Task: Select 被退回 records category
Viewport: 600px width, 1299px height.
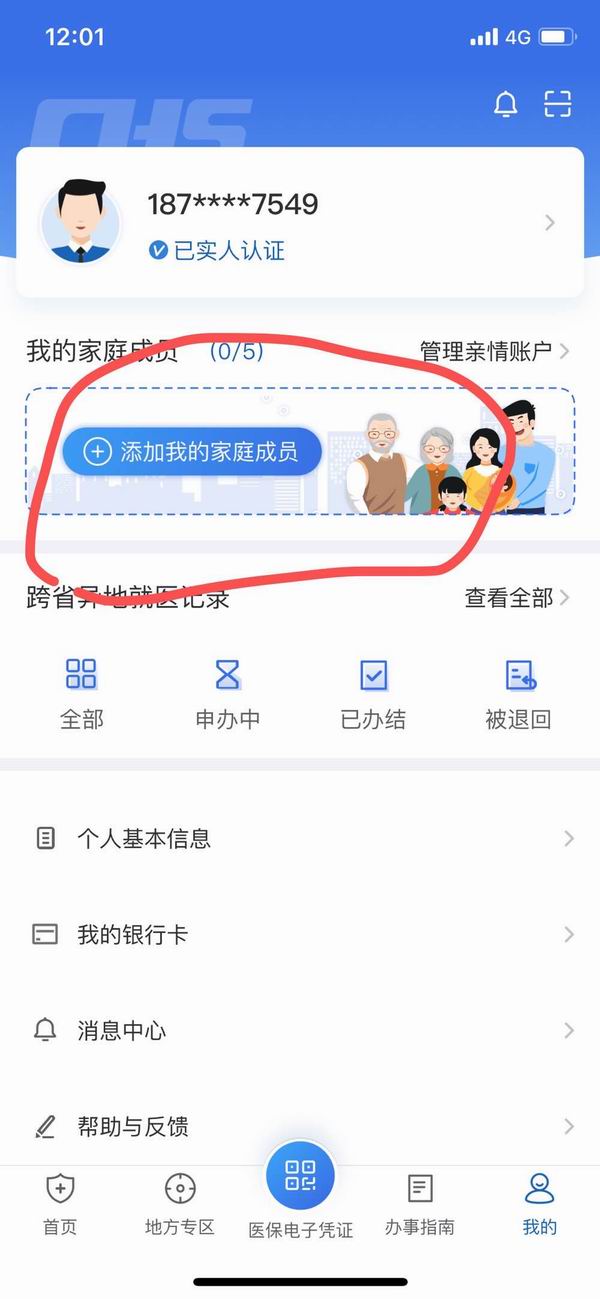Action: pyautogui.click(x=519, y=693)
